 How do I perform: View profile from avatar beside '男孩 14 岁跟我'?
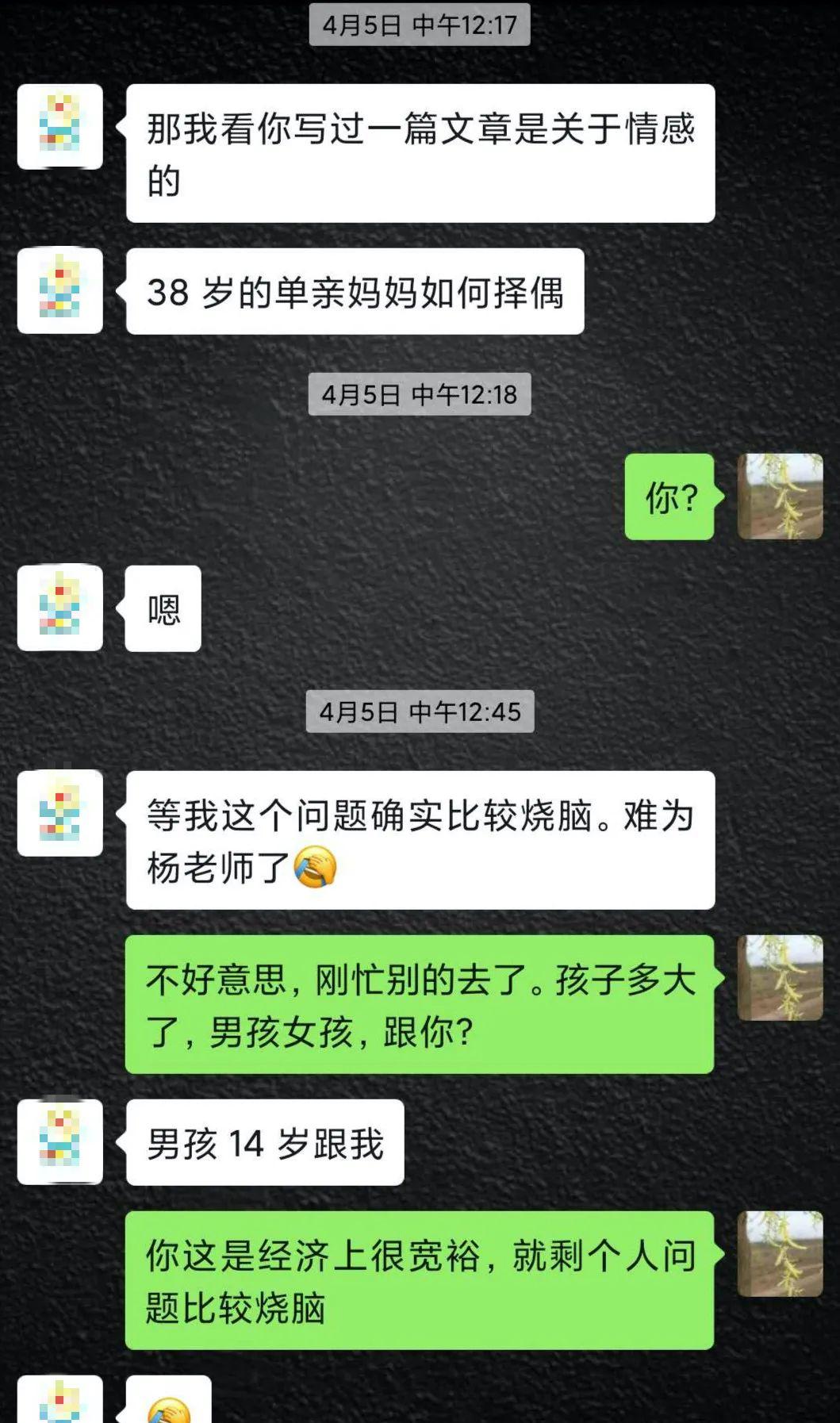[x=60, y=1142]
